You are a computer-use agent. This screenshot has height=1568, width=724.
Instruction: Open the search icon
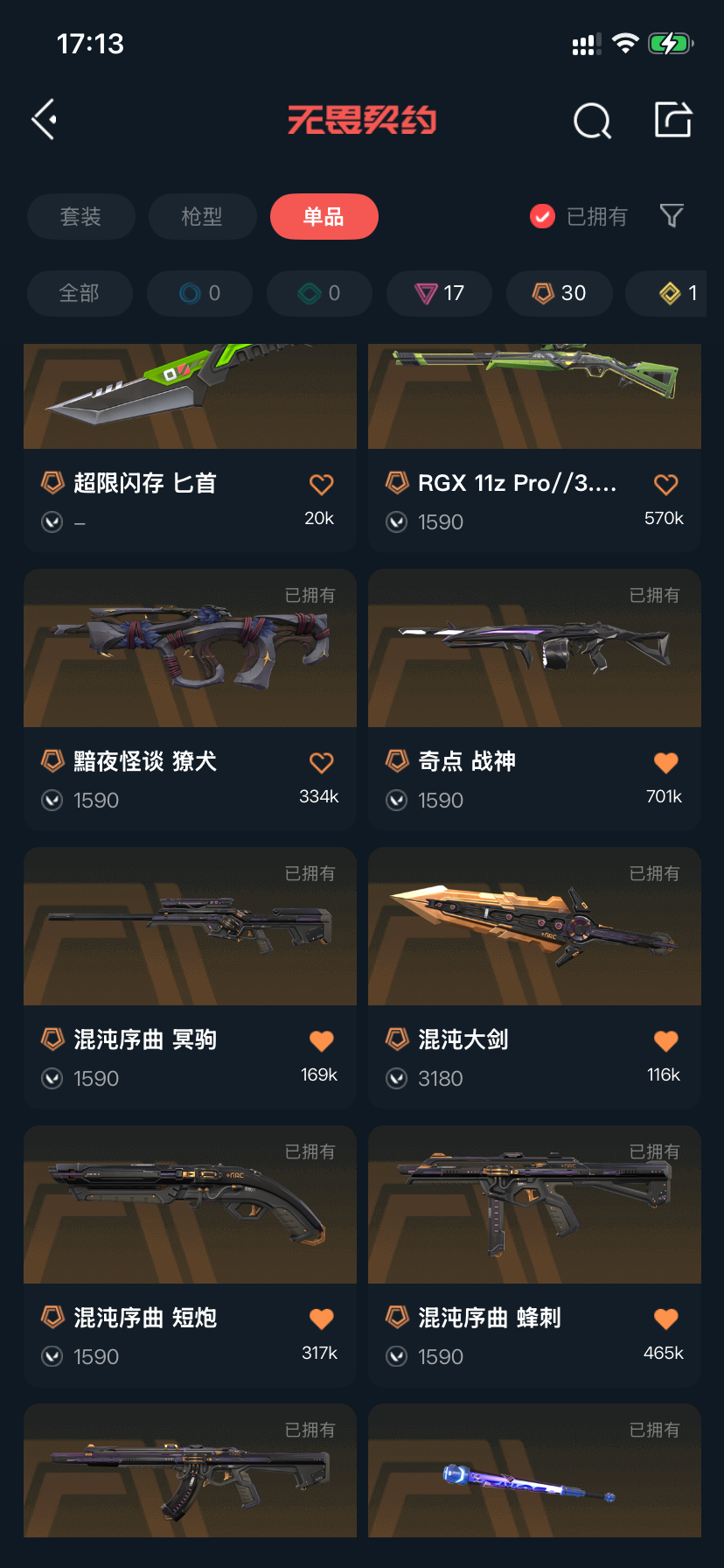(592, 121)
